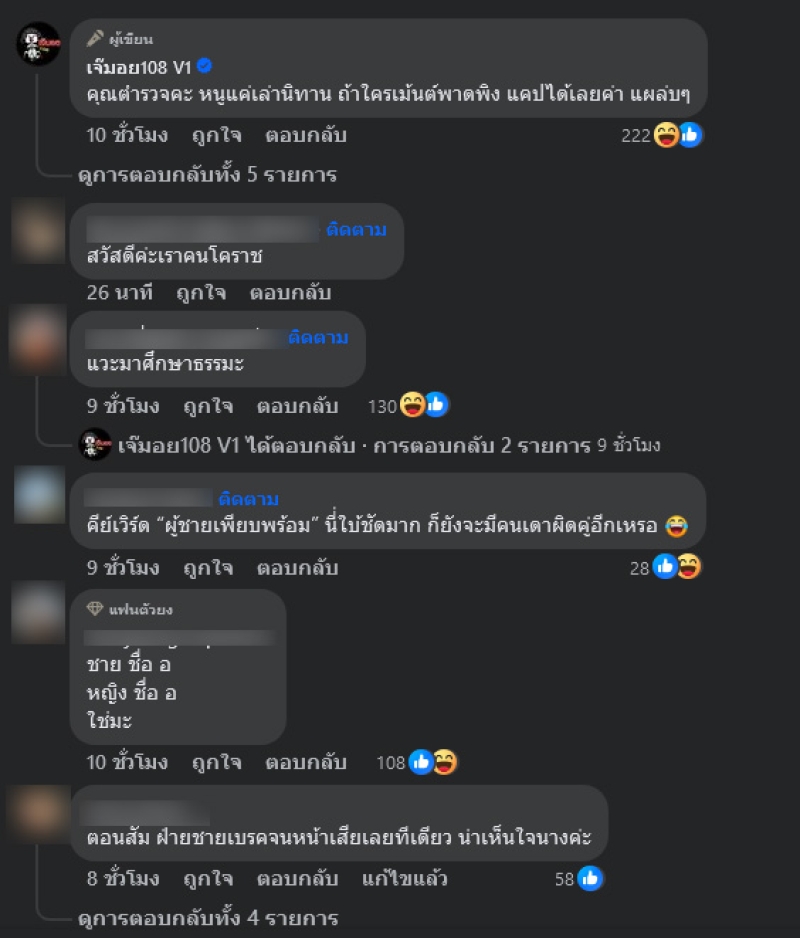Reply to the comment สวัสดีค่ะเราคนโคราช
The width and height of the screenshot is (800, 938).
tap(290, 293)
